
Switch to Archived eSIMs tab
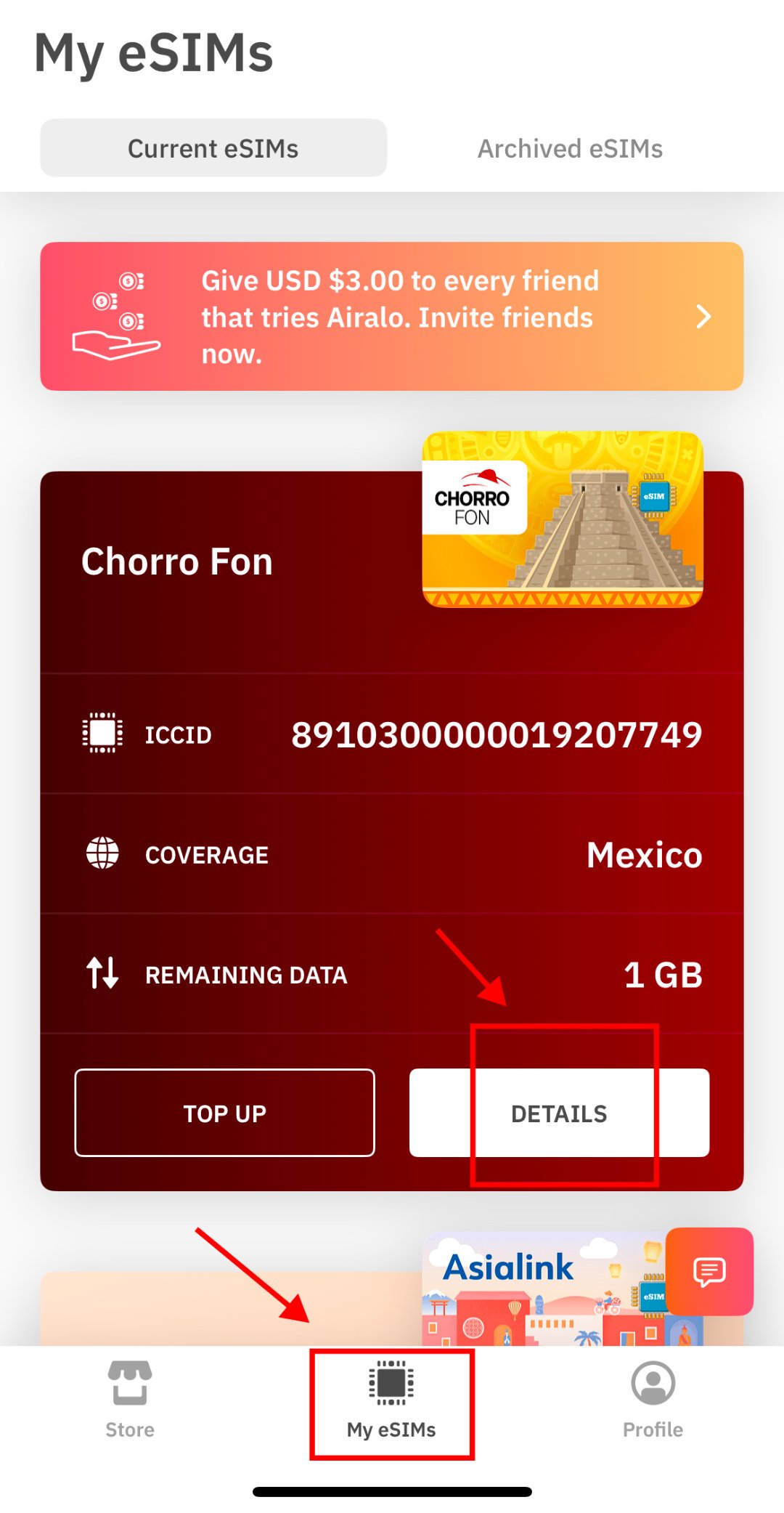[570, 148]
